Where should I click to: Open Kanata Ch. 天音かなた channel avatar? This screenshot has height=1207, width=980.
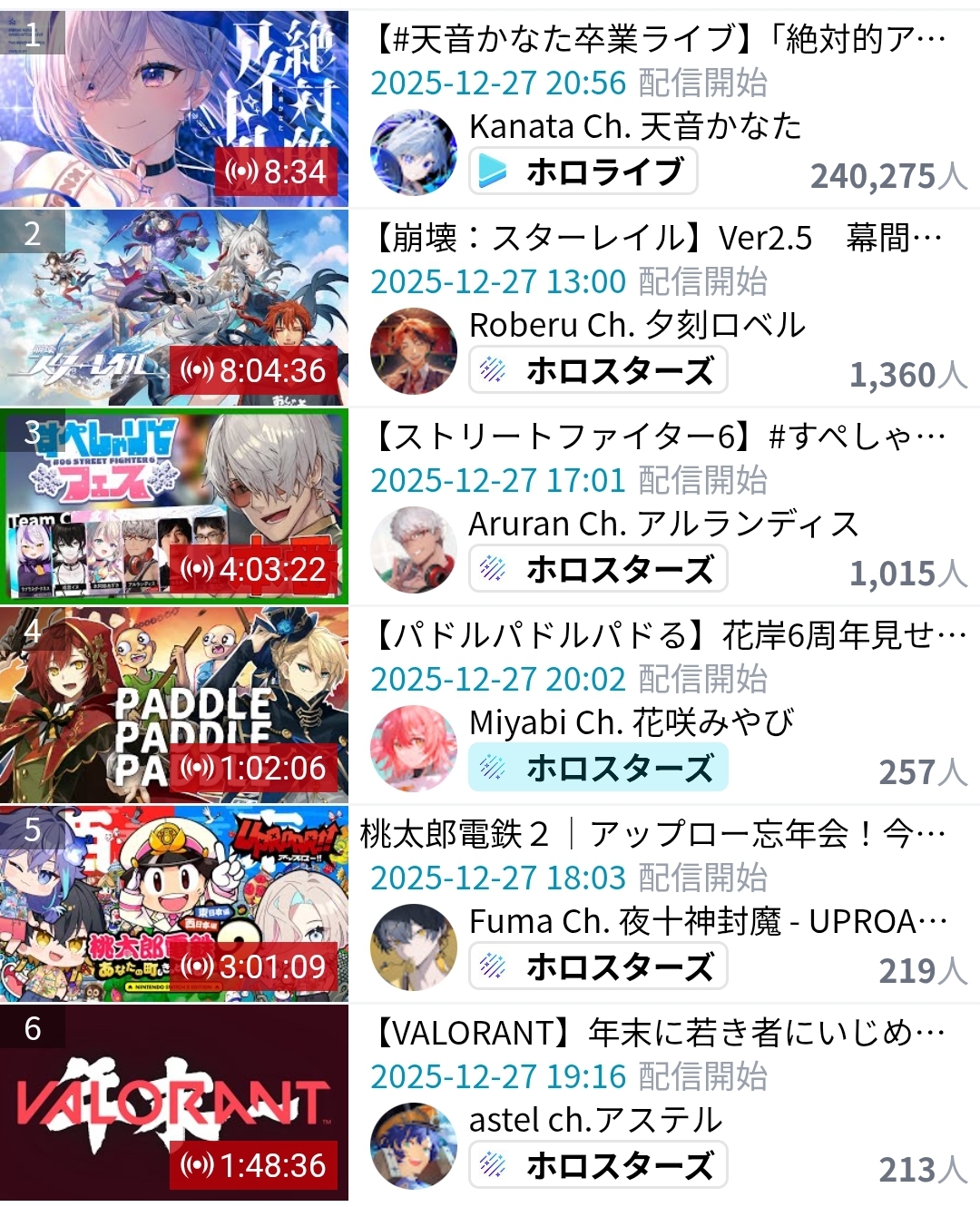(413, 152)
